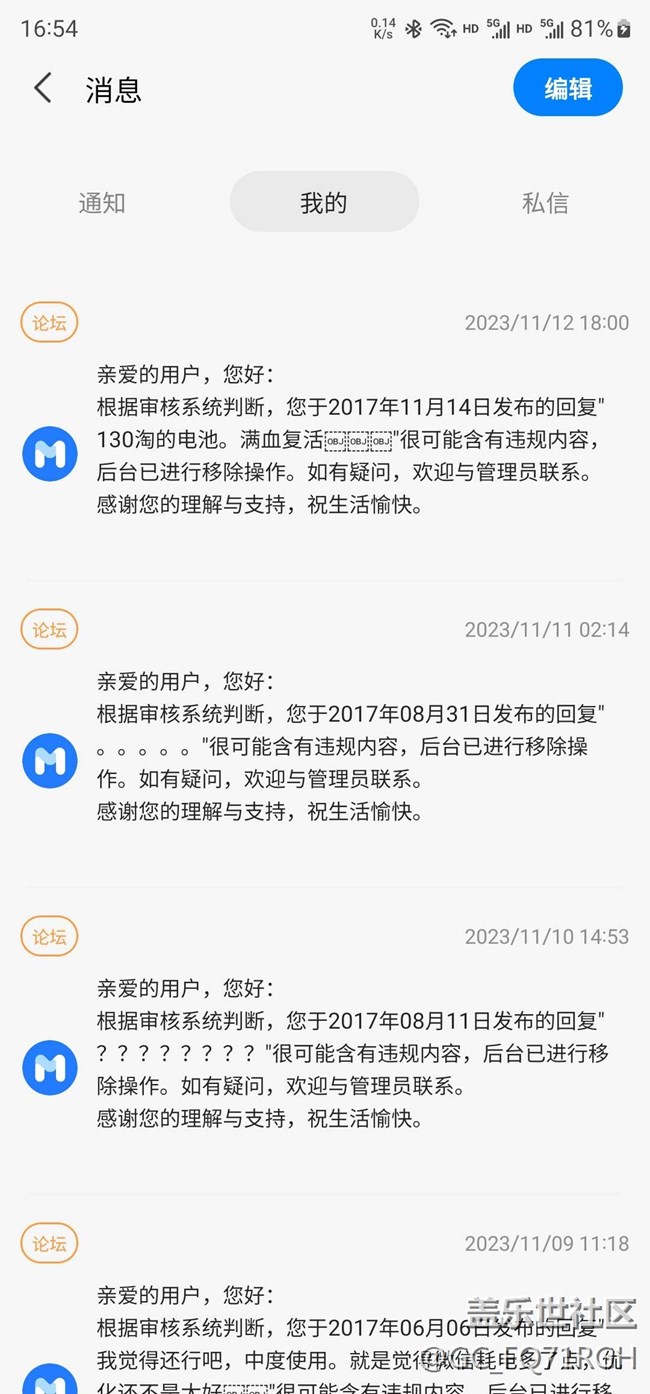Select the 我的 tab
Viewport: 650px width, 1394px height.
pos(324,202)
